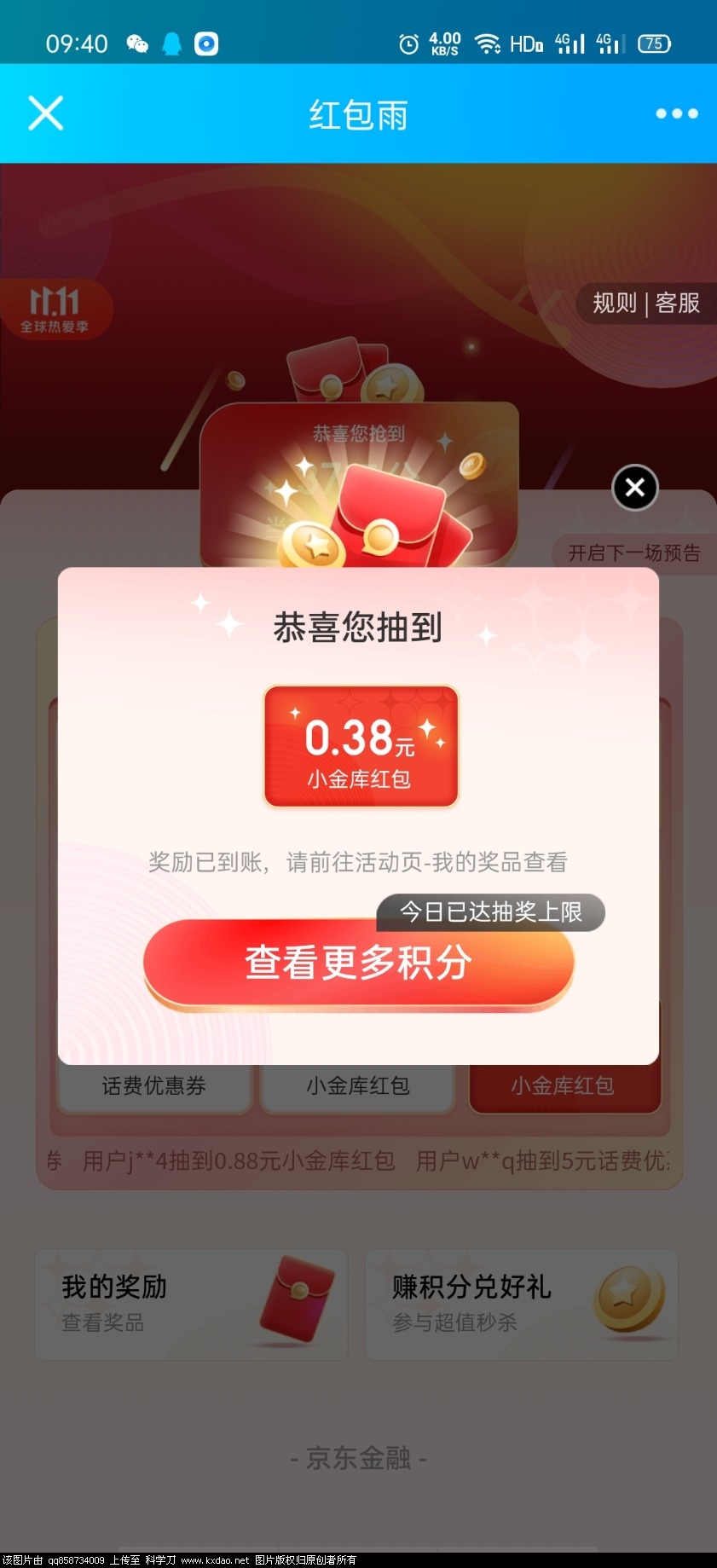The image size is (717, 1568).
Task: Tap 开启下一场预告
Action: pos(633,553)
